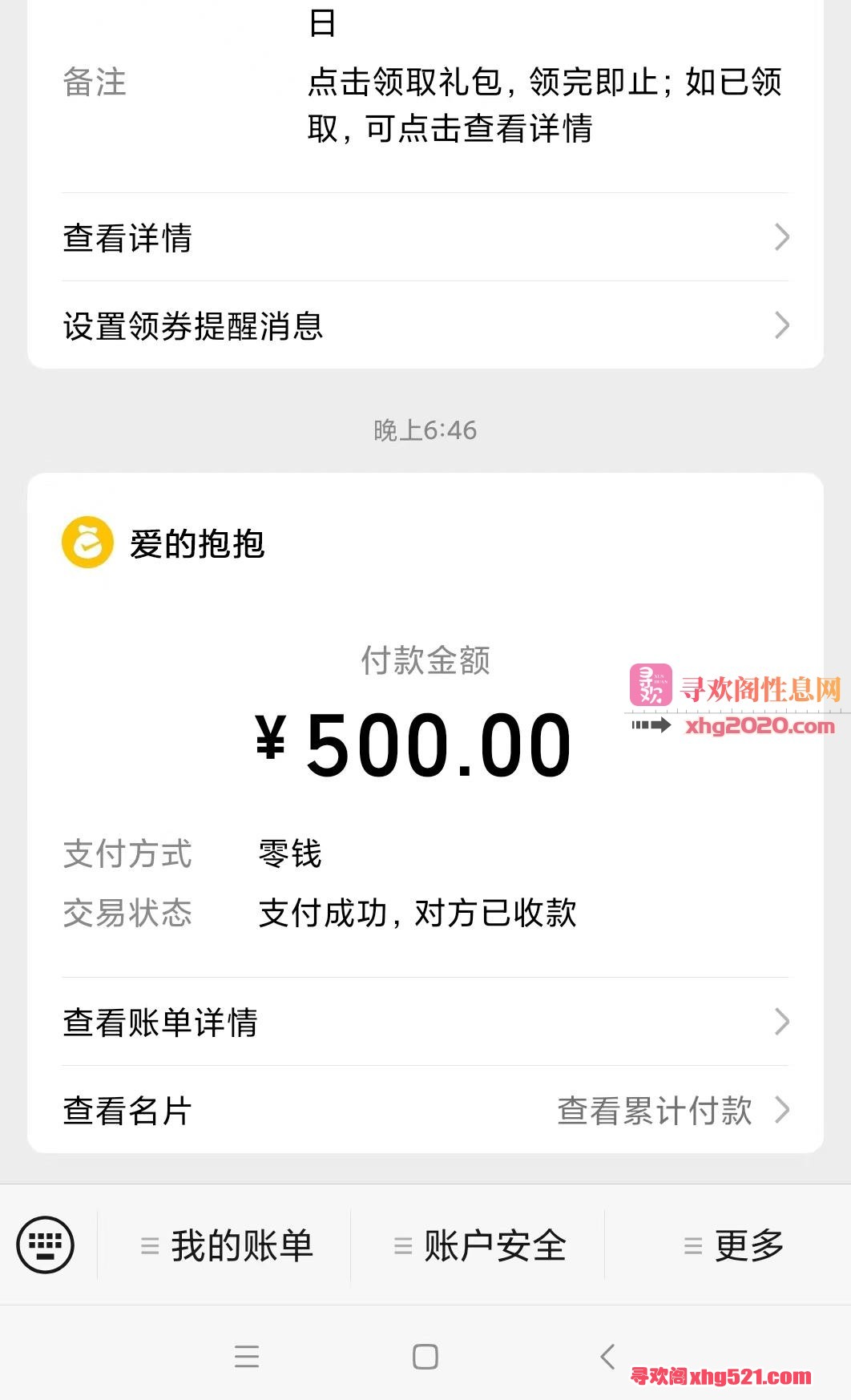This screenshot has height=1400, width=851.
Task: Go back using the system back button
Action: click(607, 1356)
